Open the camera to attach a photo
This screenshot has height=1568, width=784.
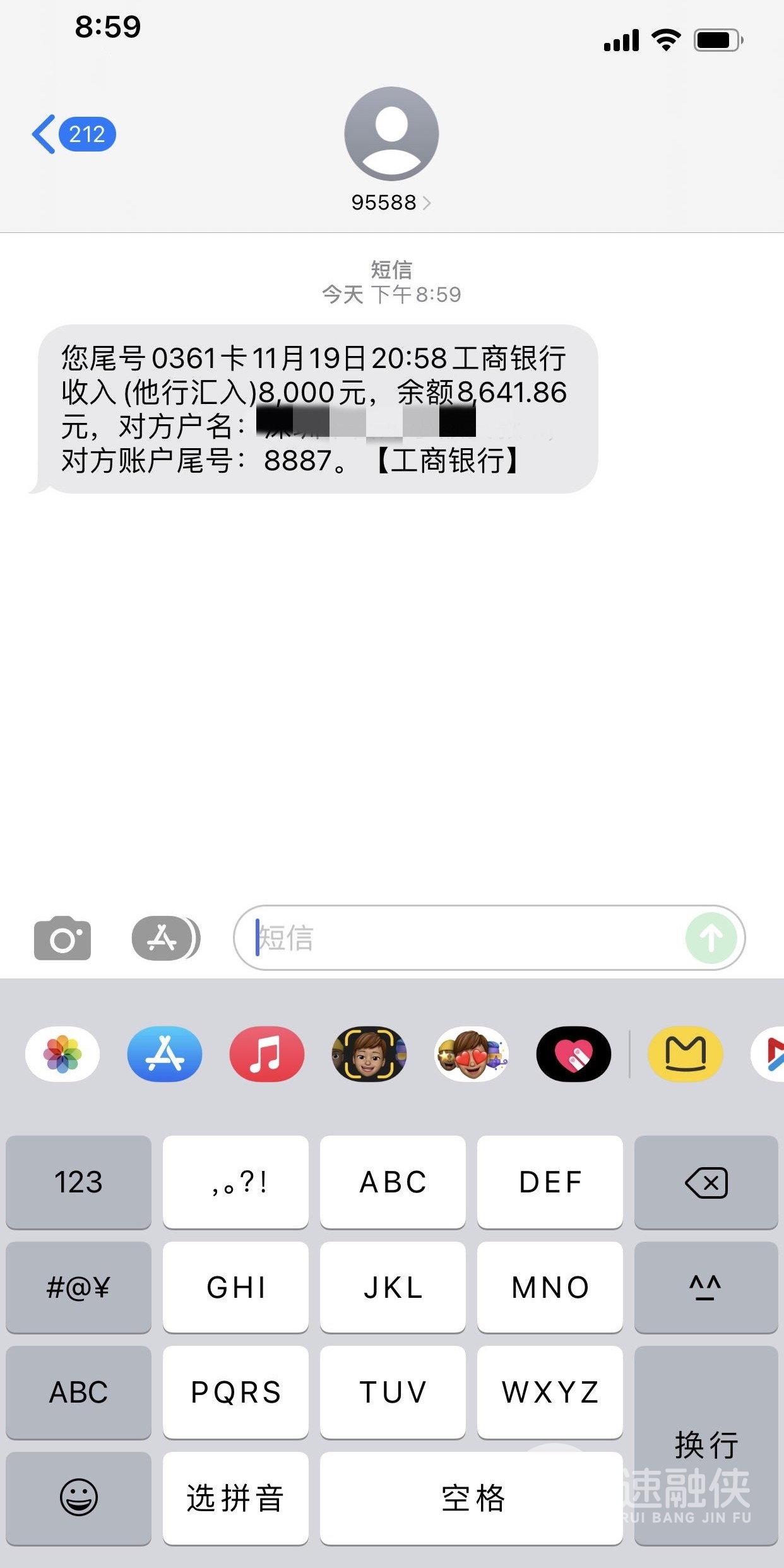pos(62,938)
